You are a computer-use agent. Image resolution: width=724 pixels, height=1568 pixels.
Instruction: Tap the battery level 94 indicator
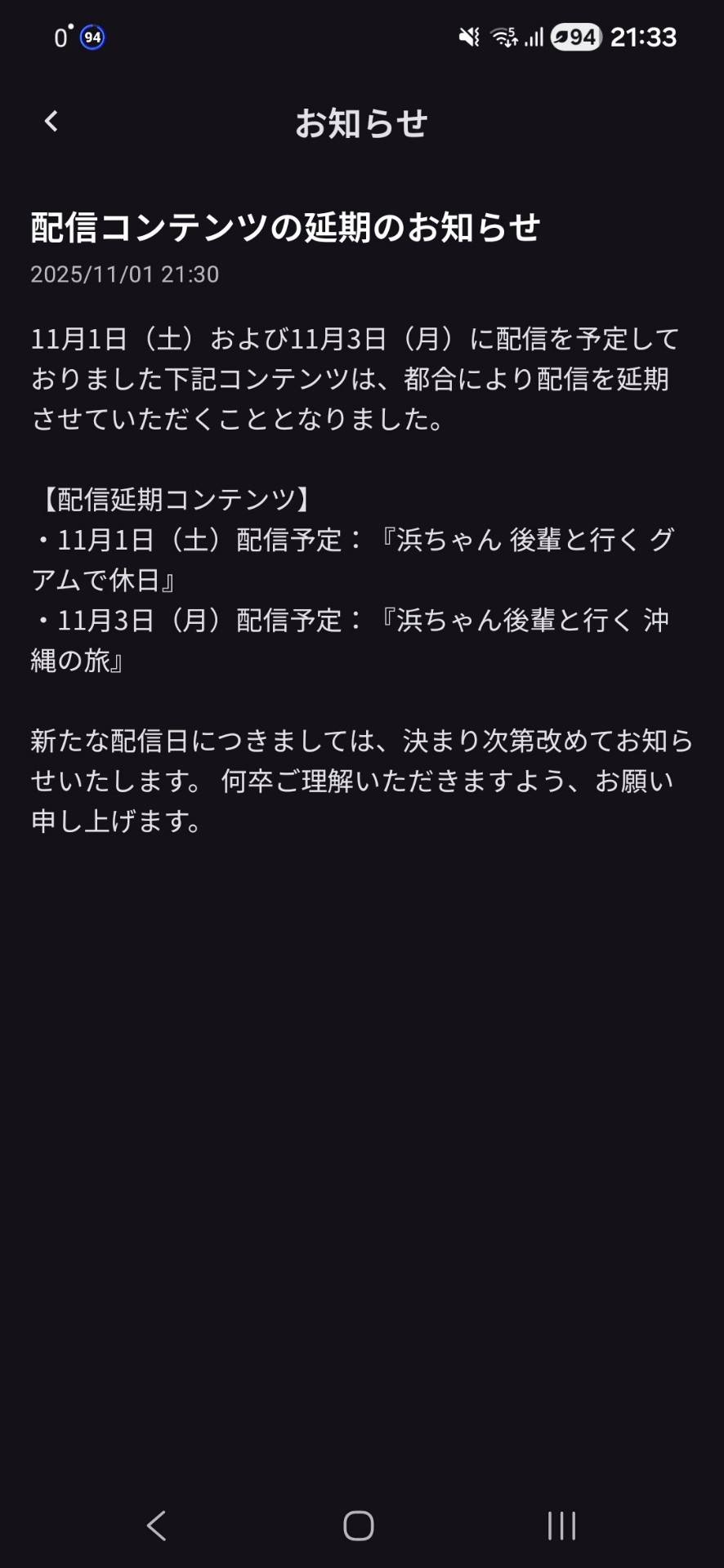coord(574,36)
